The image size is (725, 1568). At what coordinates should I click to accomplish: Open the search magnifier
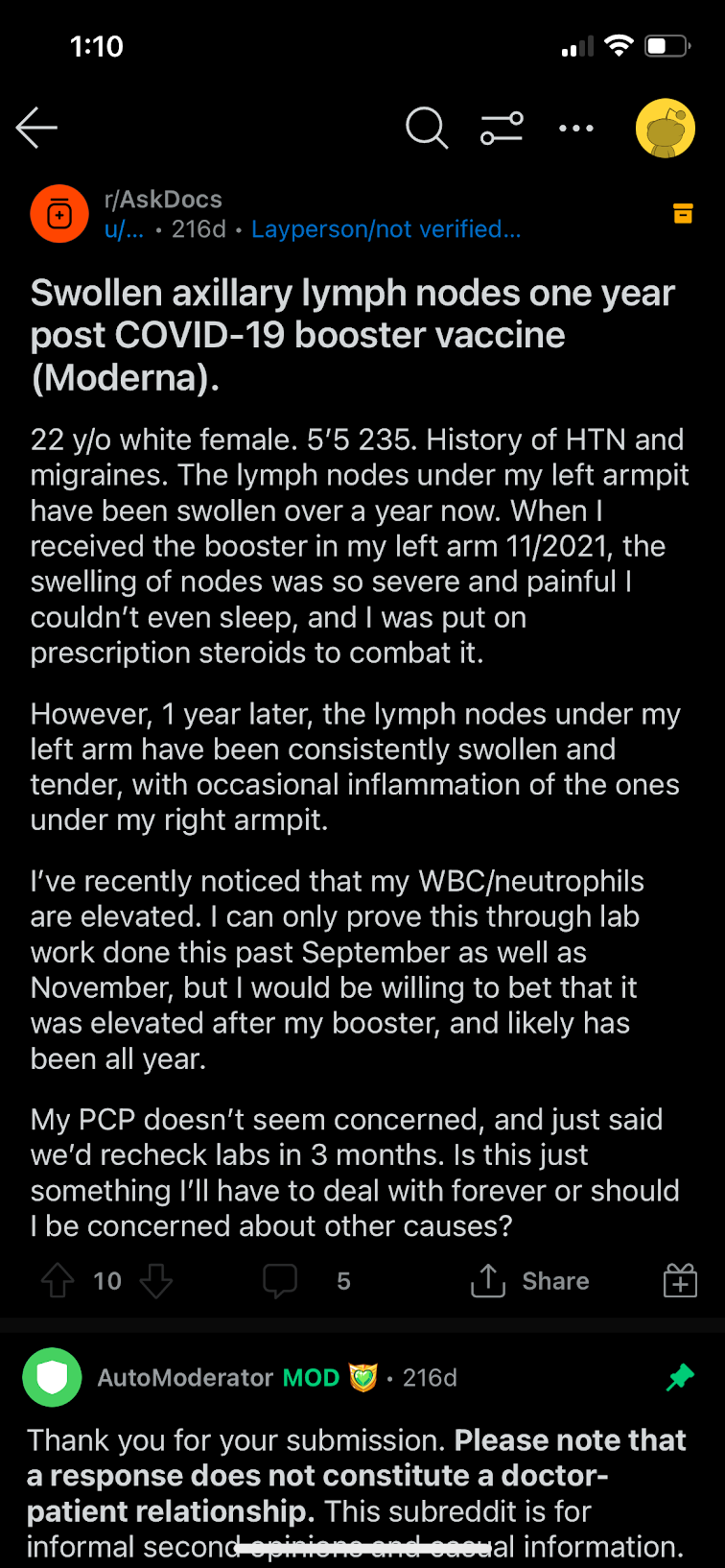pyautogui.click(x=427, y=128)
